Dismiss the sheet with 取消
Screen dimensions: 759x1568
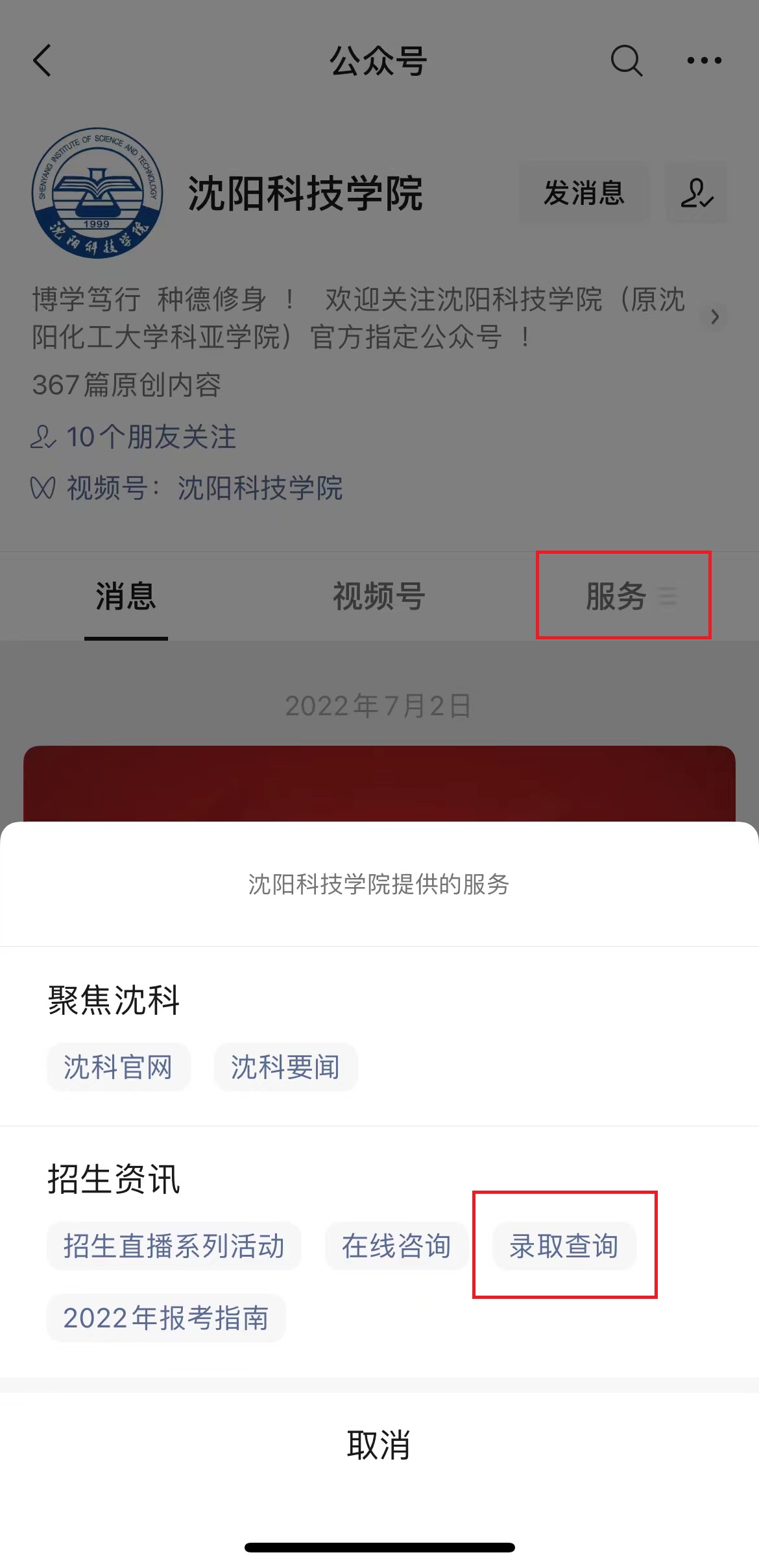click(379, 1445)
